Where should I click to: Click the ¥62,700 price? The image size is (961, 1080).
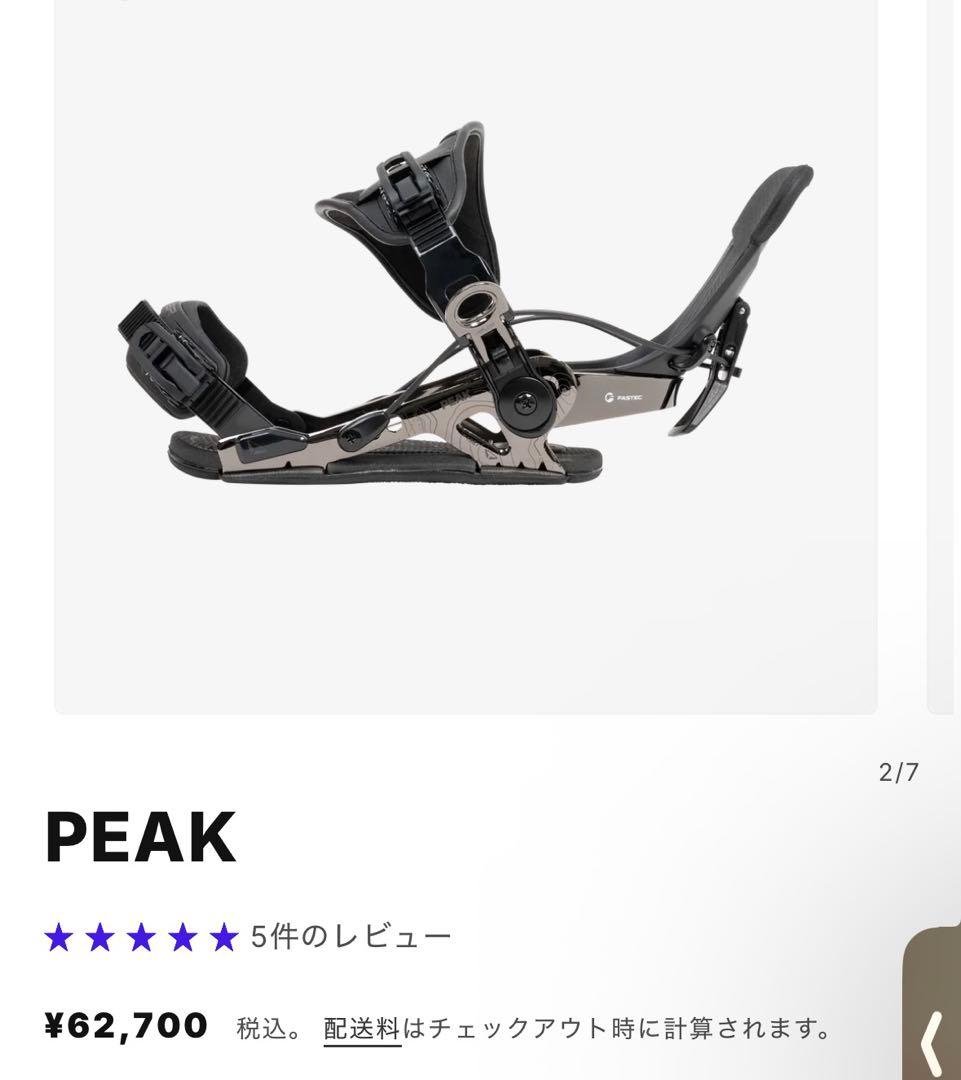click(x=125, y=1023)
